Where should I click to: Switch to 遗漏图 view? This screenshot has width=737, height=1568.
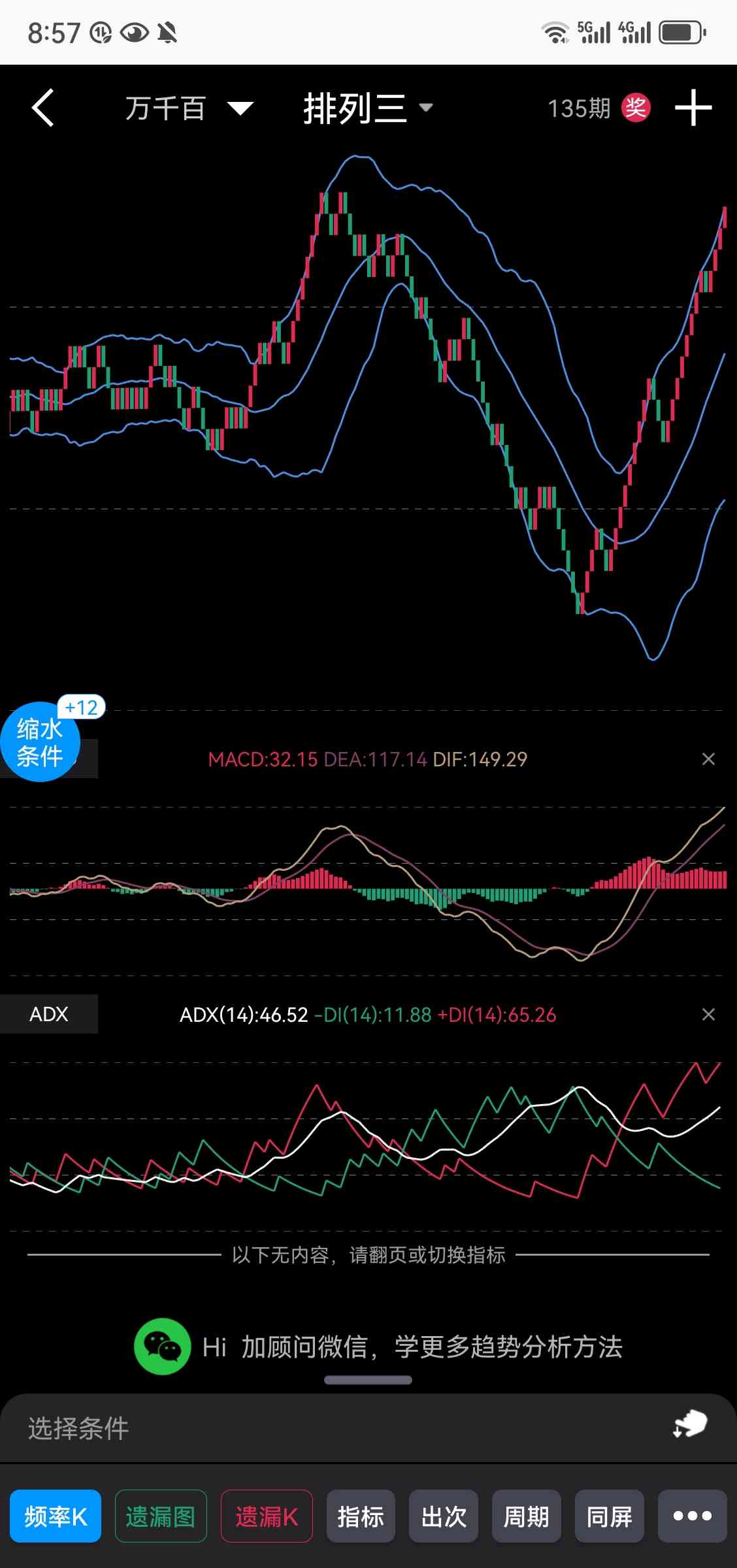[x=161, y=1516]
